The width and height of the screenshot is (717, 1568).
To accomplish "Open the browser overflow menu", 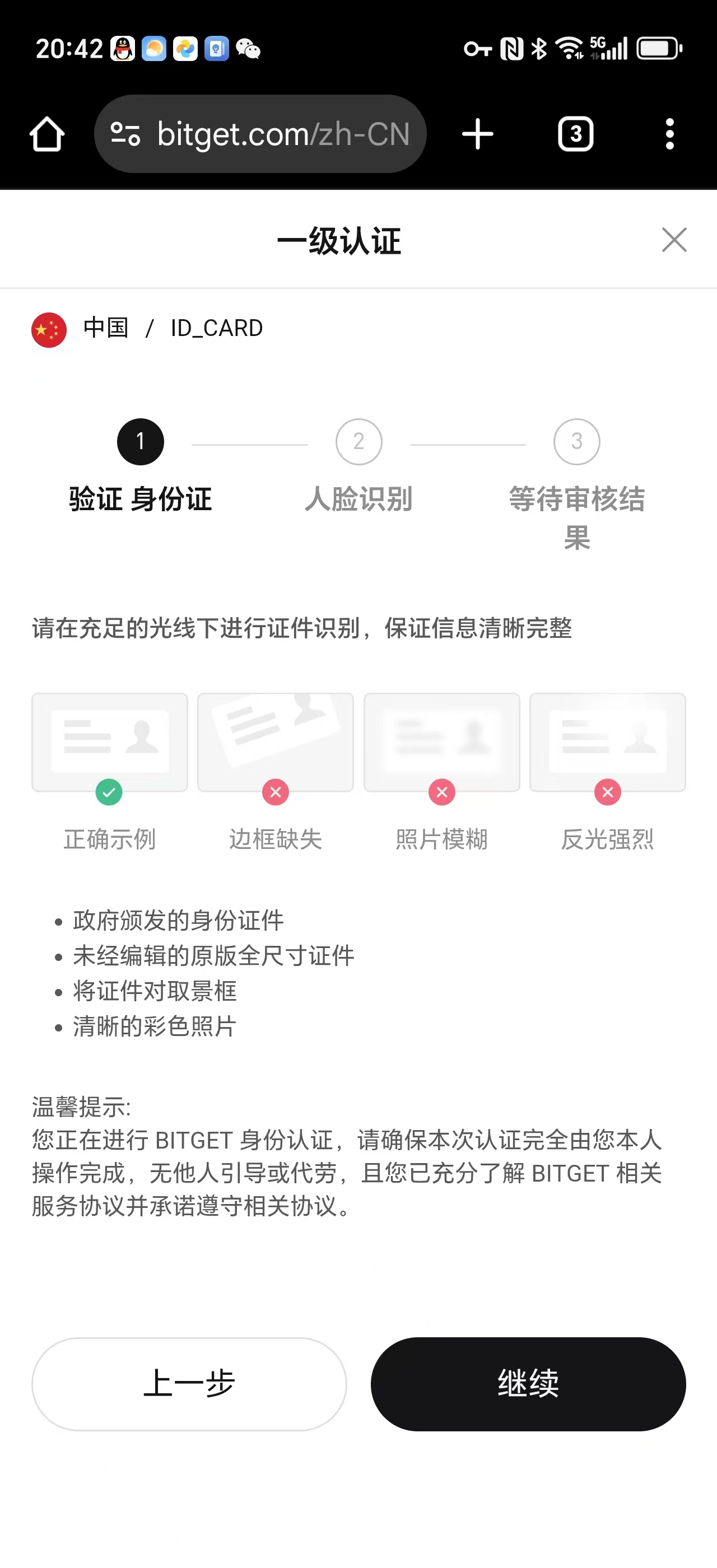I will click(x=669, y=134).
